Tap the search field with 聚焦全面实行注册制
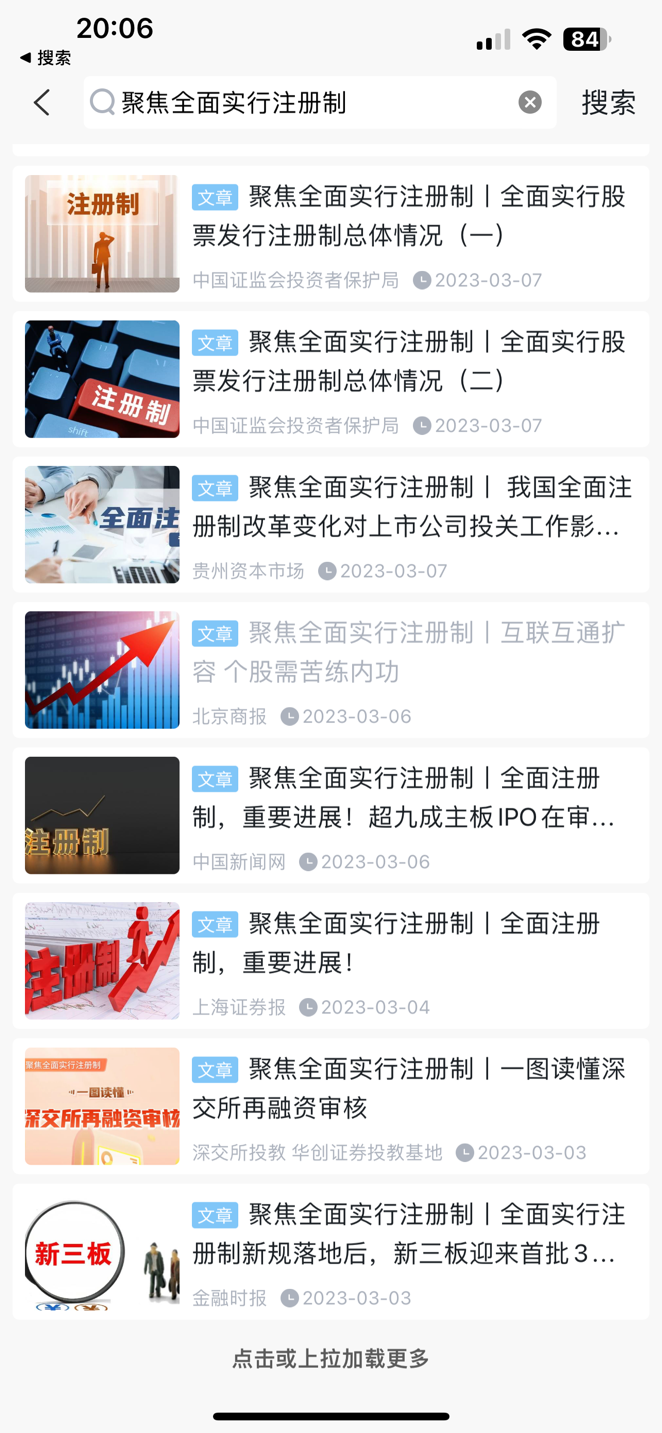662x1433 pixels. pos(300,102)
